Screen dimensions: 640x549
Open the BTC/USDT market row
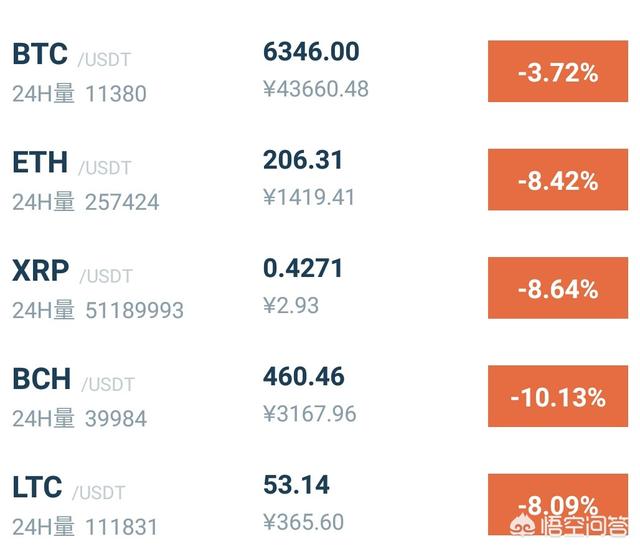coord(40,54)
